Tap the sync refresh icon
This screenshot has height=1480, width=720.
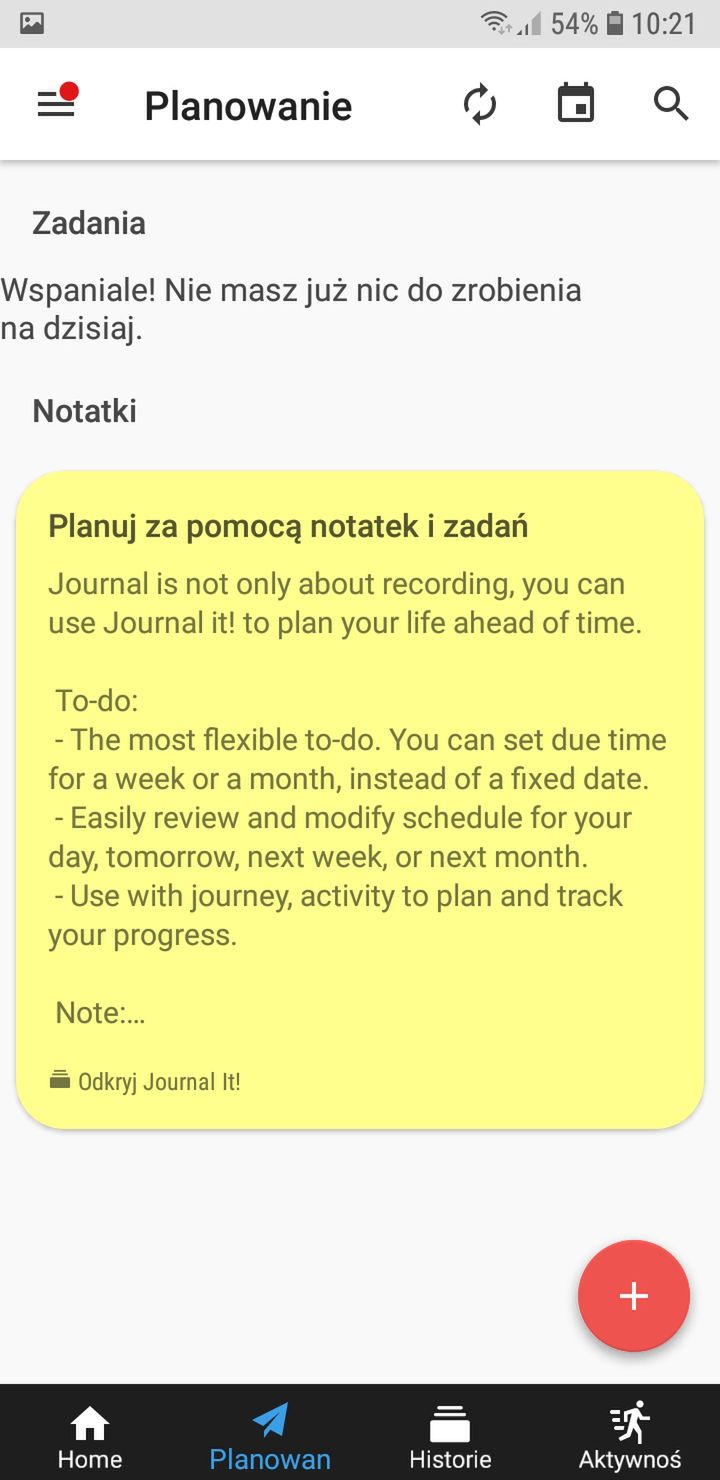coord(480,104)
